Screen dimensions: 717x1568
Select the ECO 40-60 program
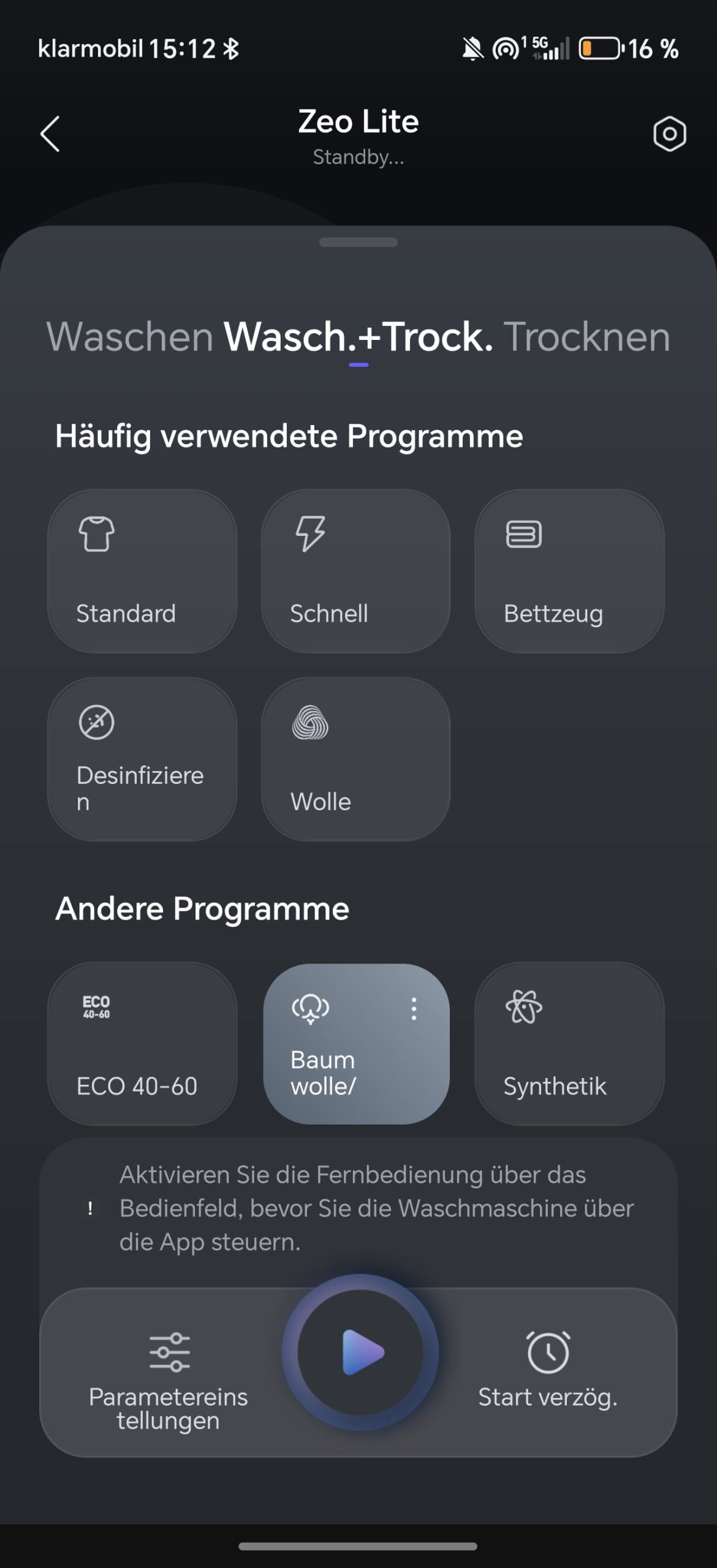[x=142, y=1043]
